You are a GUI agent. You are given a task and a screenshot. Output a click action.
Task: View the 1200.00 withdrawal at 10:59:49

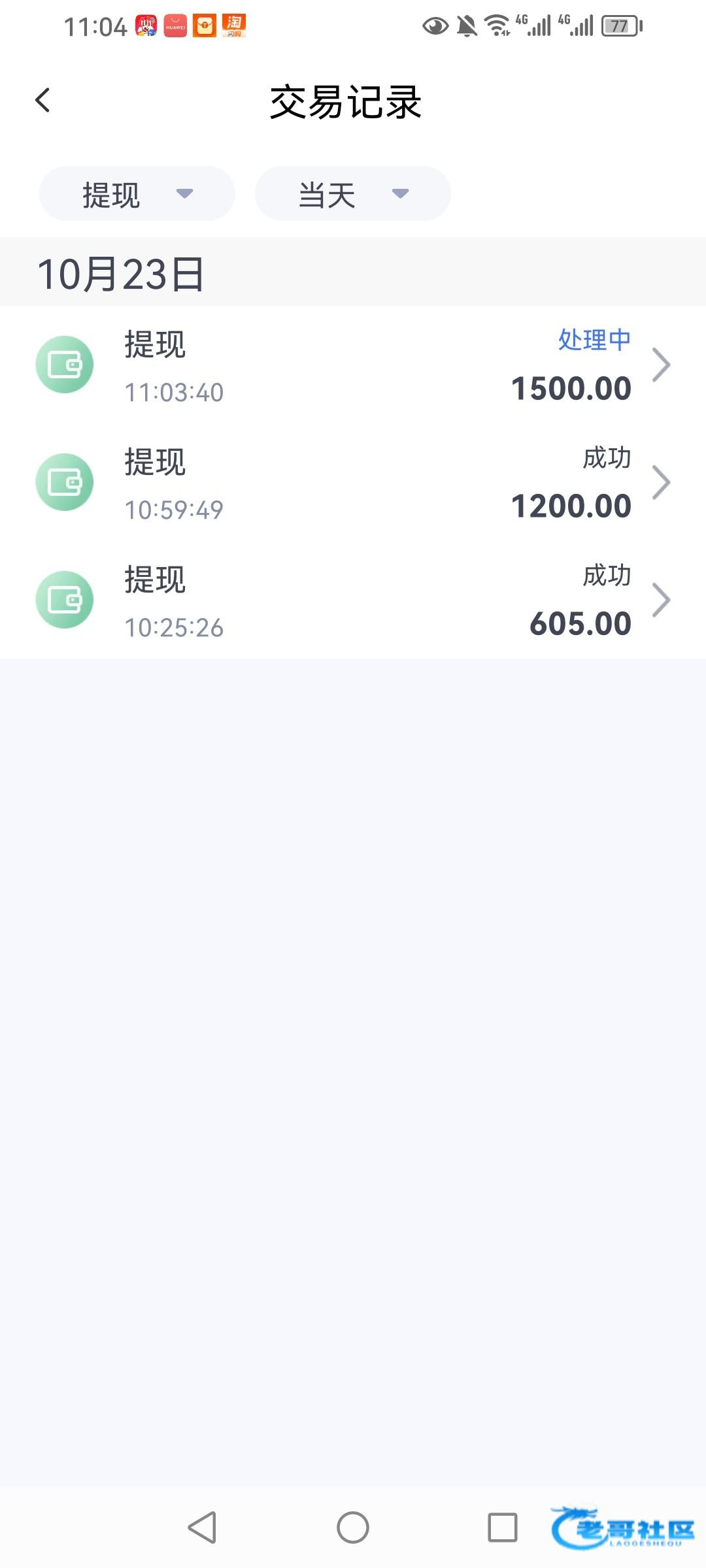(x=353, y=482)
